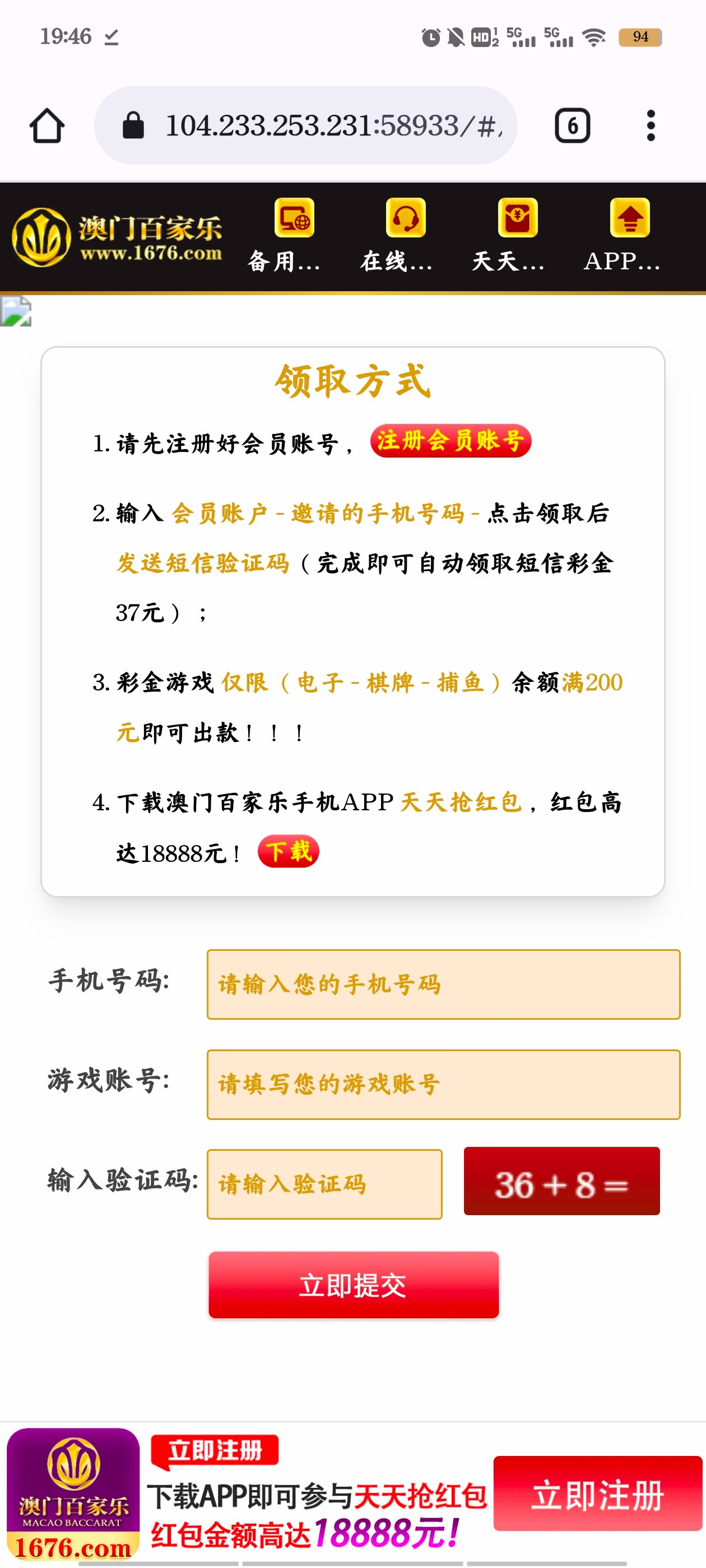Open the browser overflow menu
The height and width of the screenshot is (1568, 706).
coord(651,126)
